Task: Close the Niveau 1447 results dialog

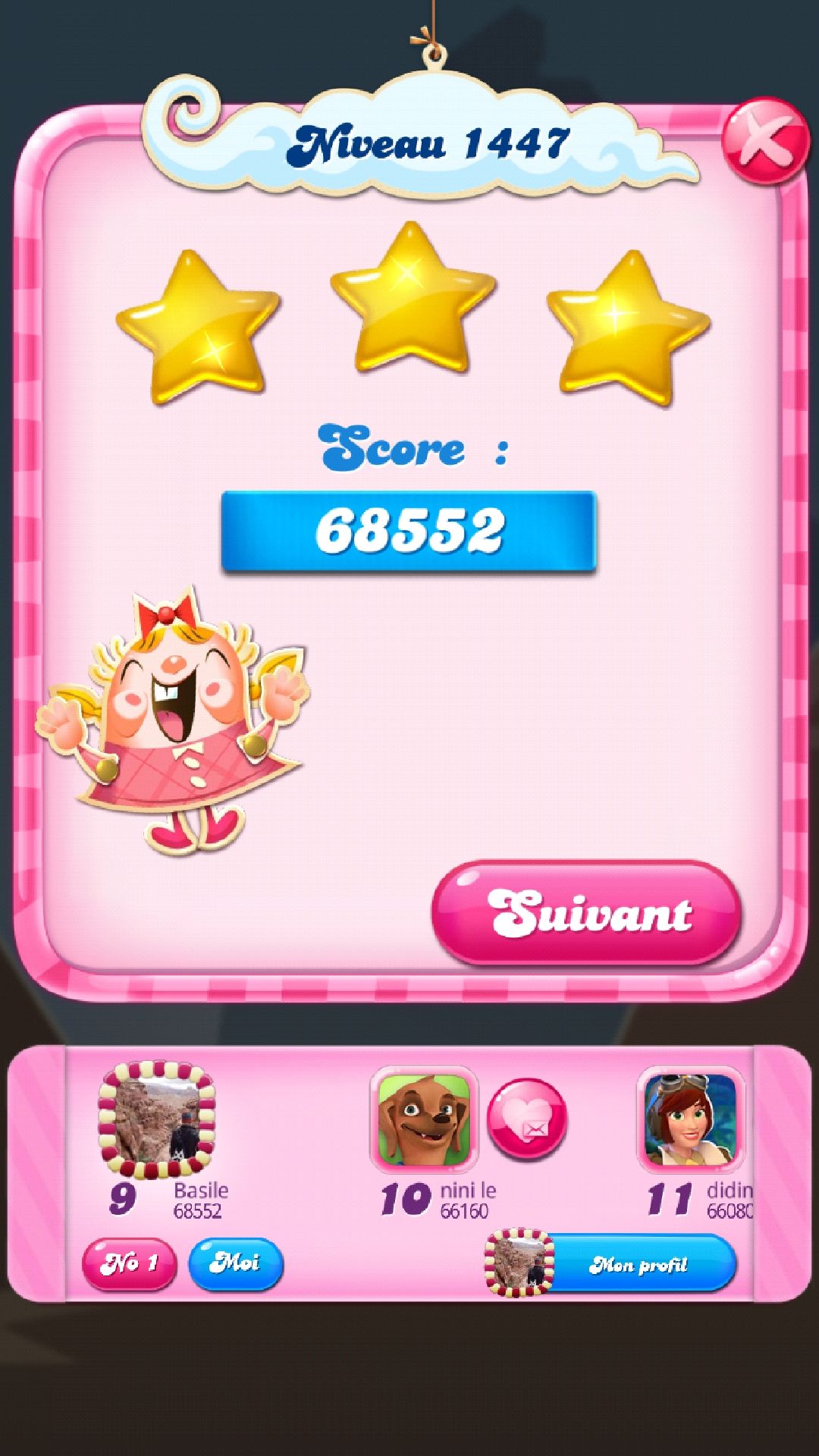Action: coord(764,141)
